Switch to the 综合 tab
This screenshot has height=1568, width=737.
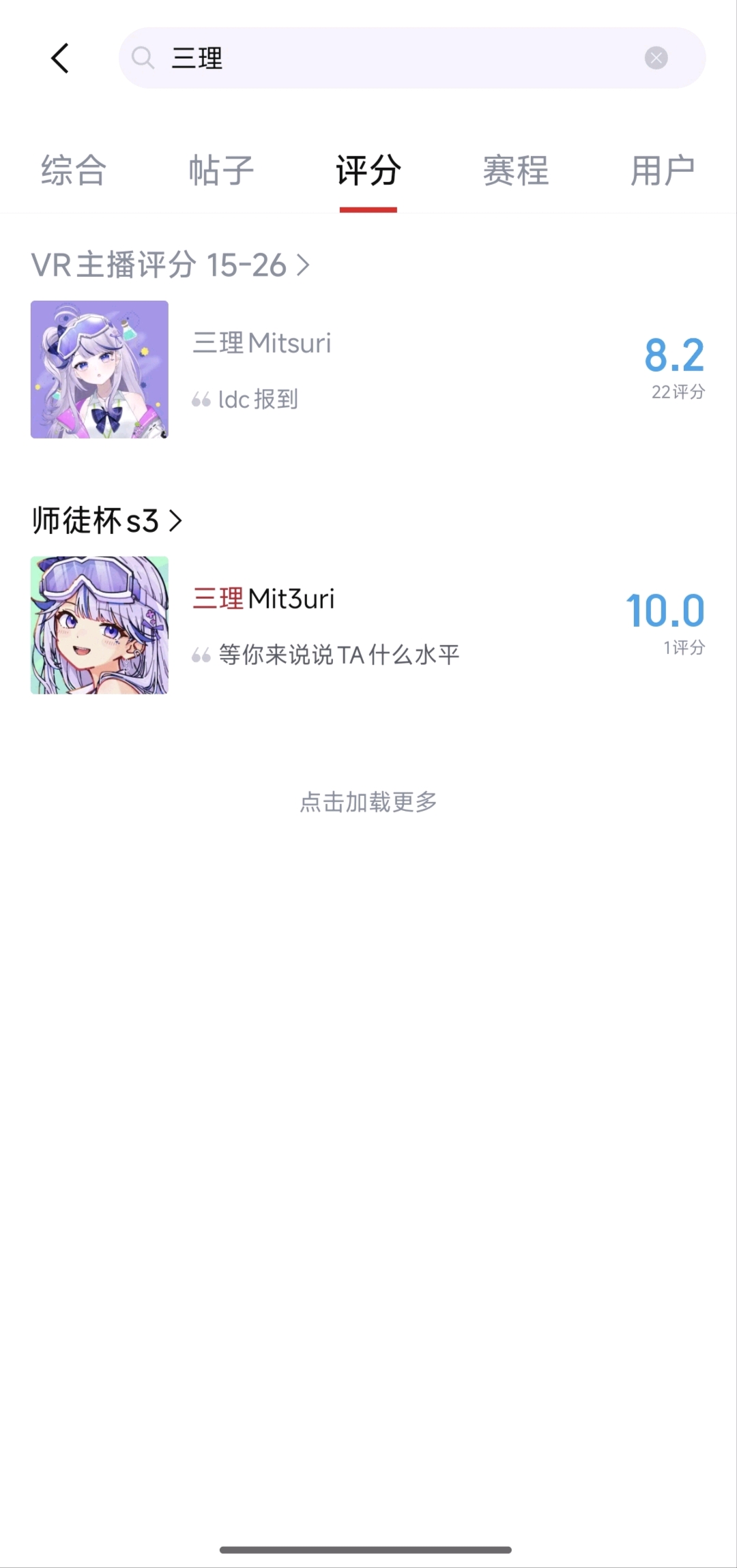tap(74, 171)
